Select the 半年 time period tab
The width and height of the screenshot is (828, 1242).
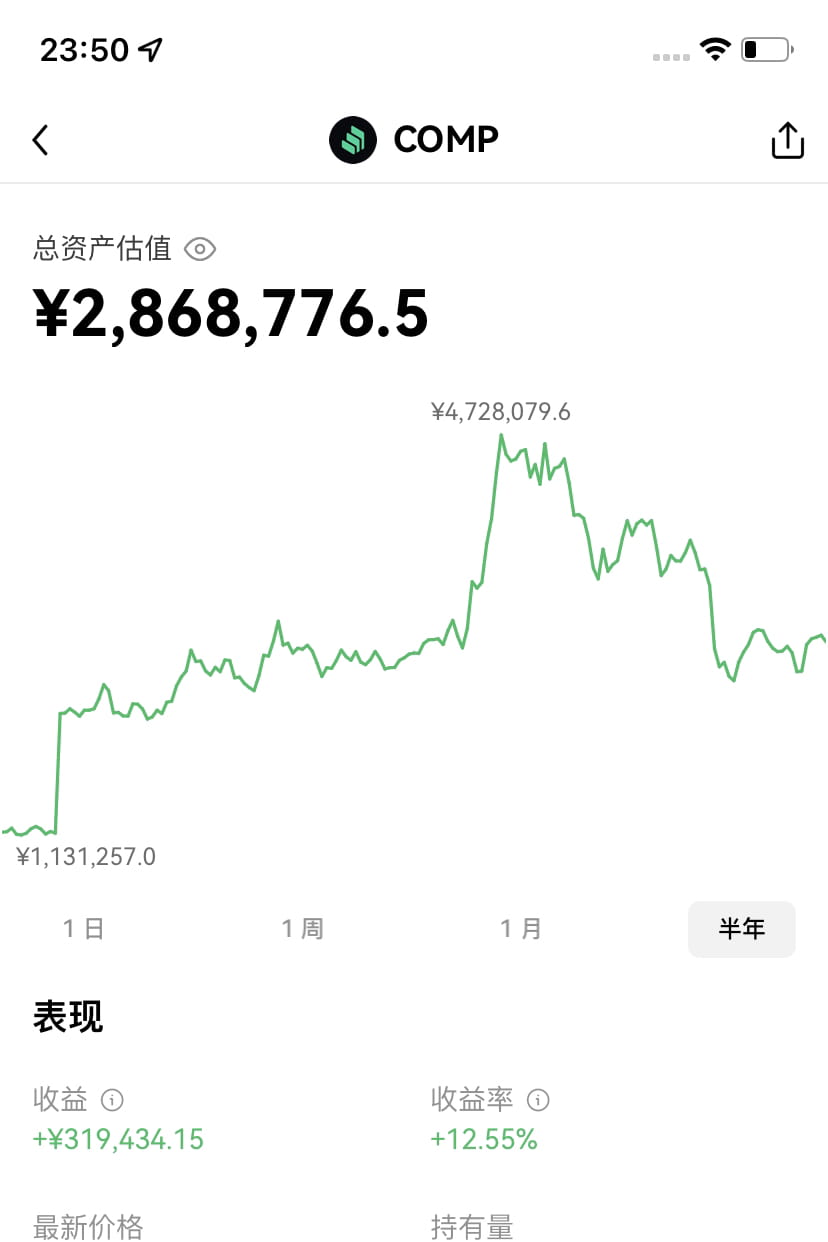[x=742, y=928]
